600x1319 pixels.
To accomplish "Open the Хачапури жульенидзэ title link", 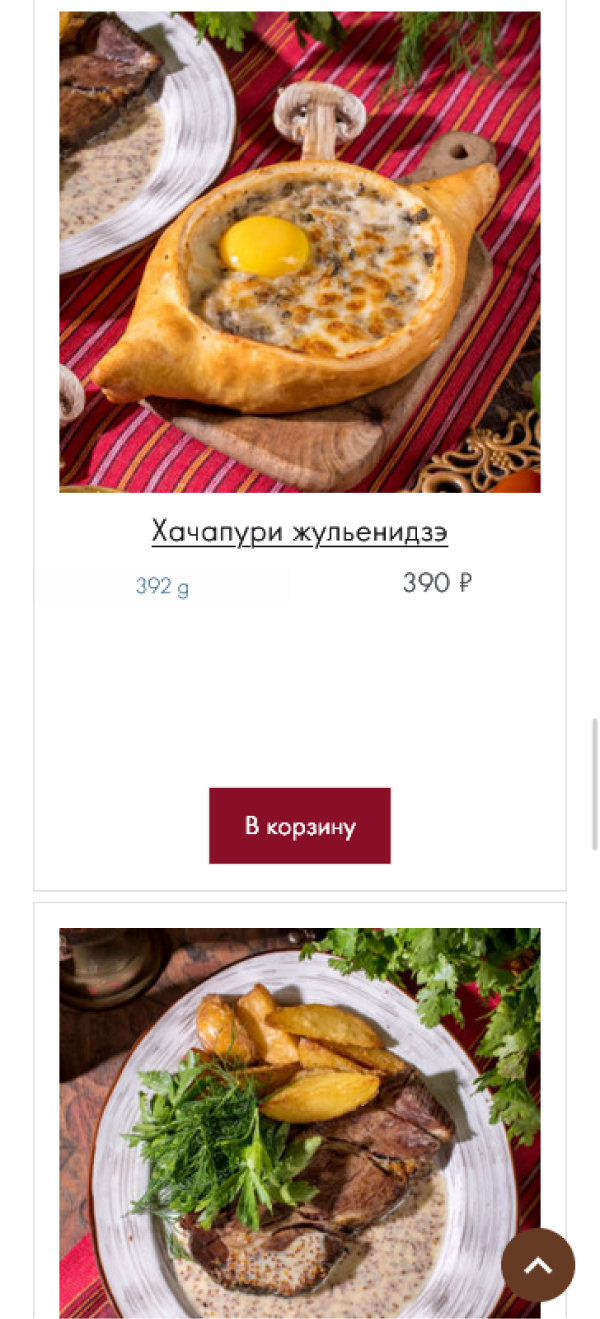I will click(300, 531).
